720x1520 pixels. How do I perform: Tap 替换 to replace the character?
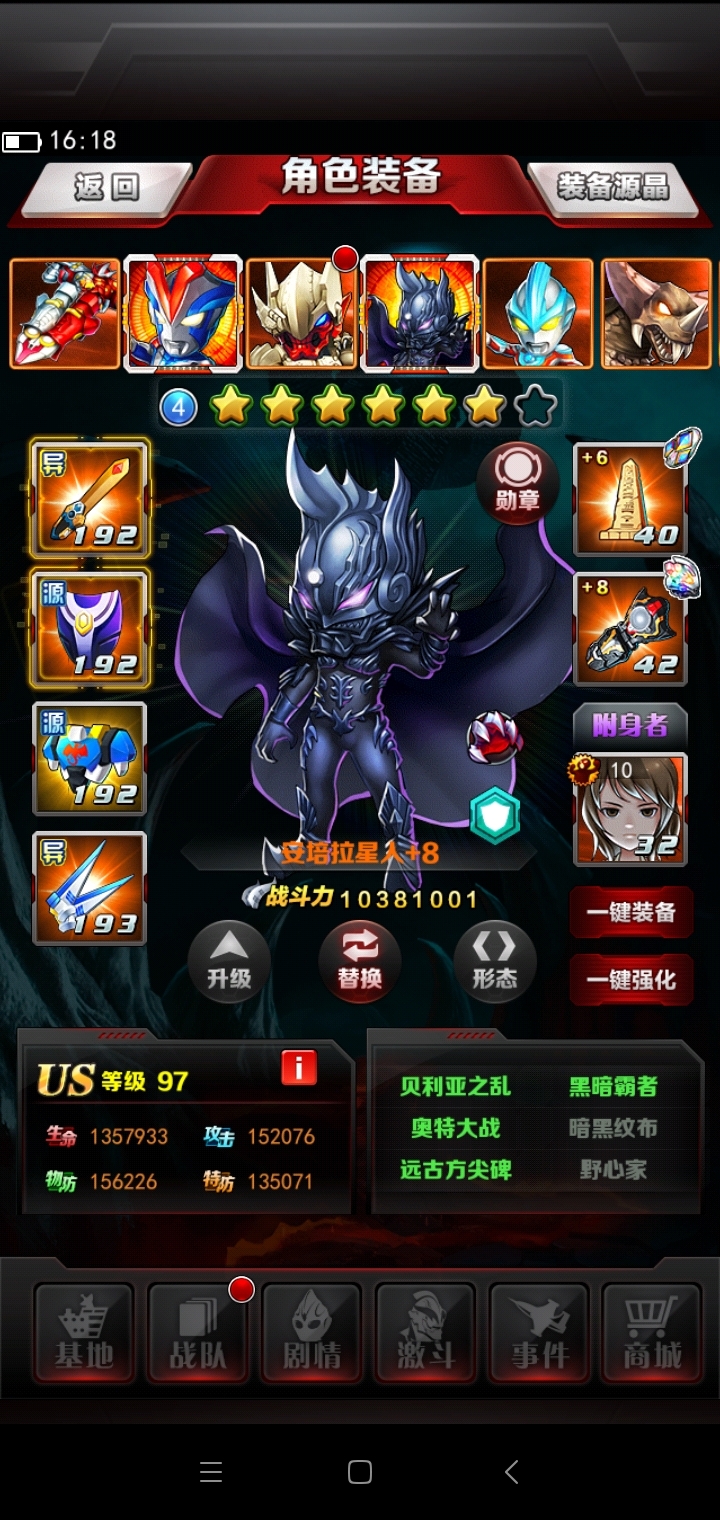tap(360, 961)
